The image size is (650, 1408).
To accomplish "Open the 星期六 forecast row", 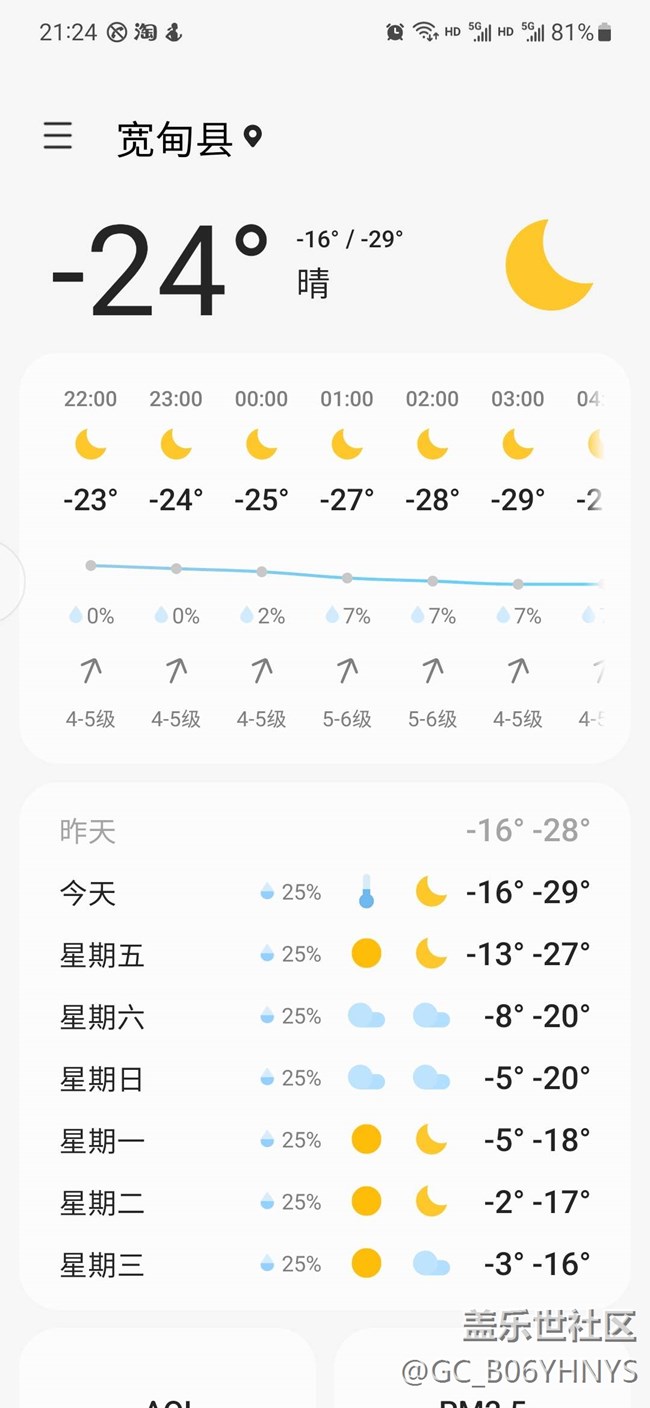I will point(325,1016).
